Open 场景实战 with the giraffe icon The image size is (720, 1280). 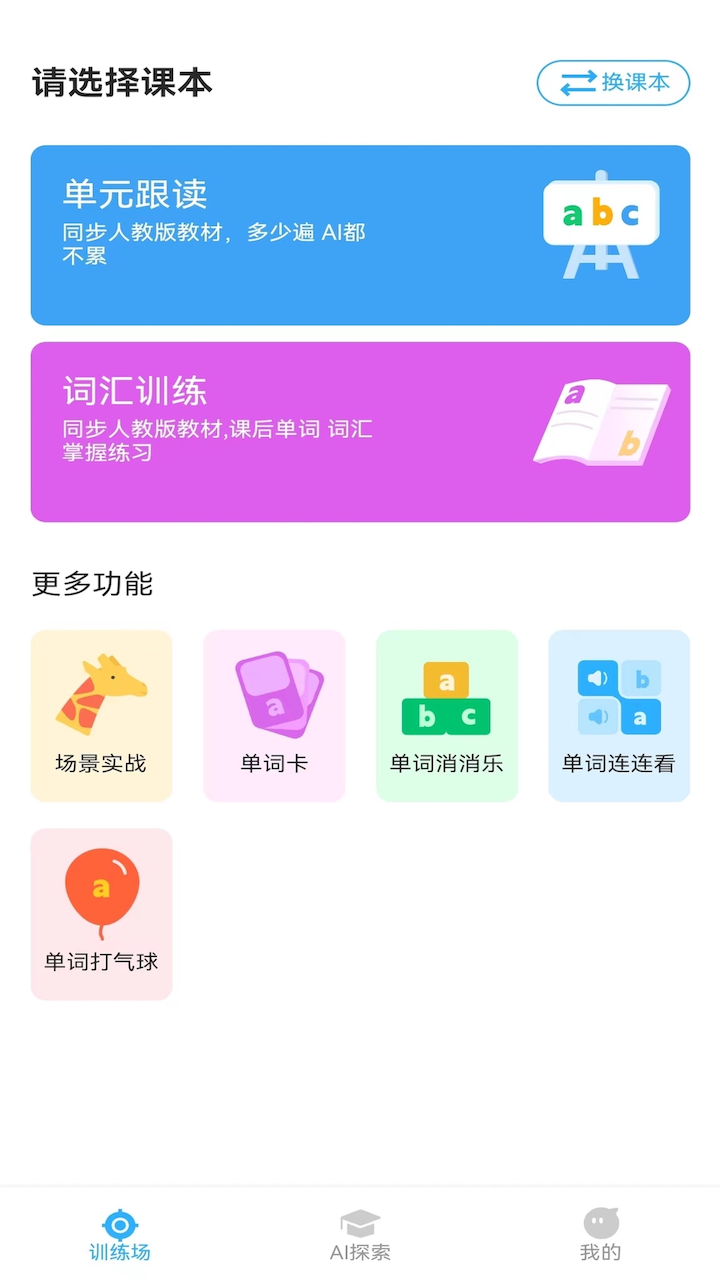[x=100, y=690]
